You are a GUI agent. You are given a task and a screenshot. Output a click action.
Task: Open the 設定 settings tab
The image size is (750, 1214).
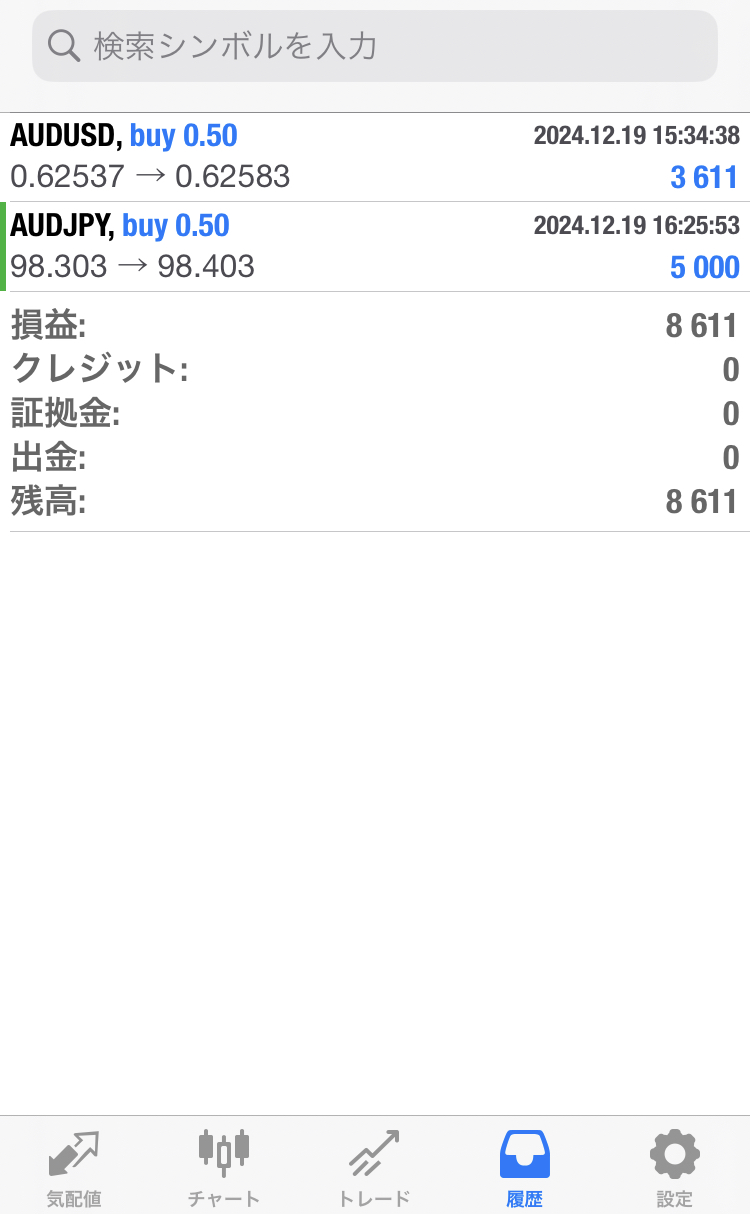click(x=674, y=1165)
